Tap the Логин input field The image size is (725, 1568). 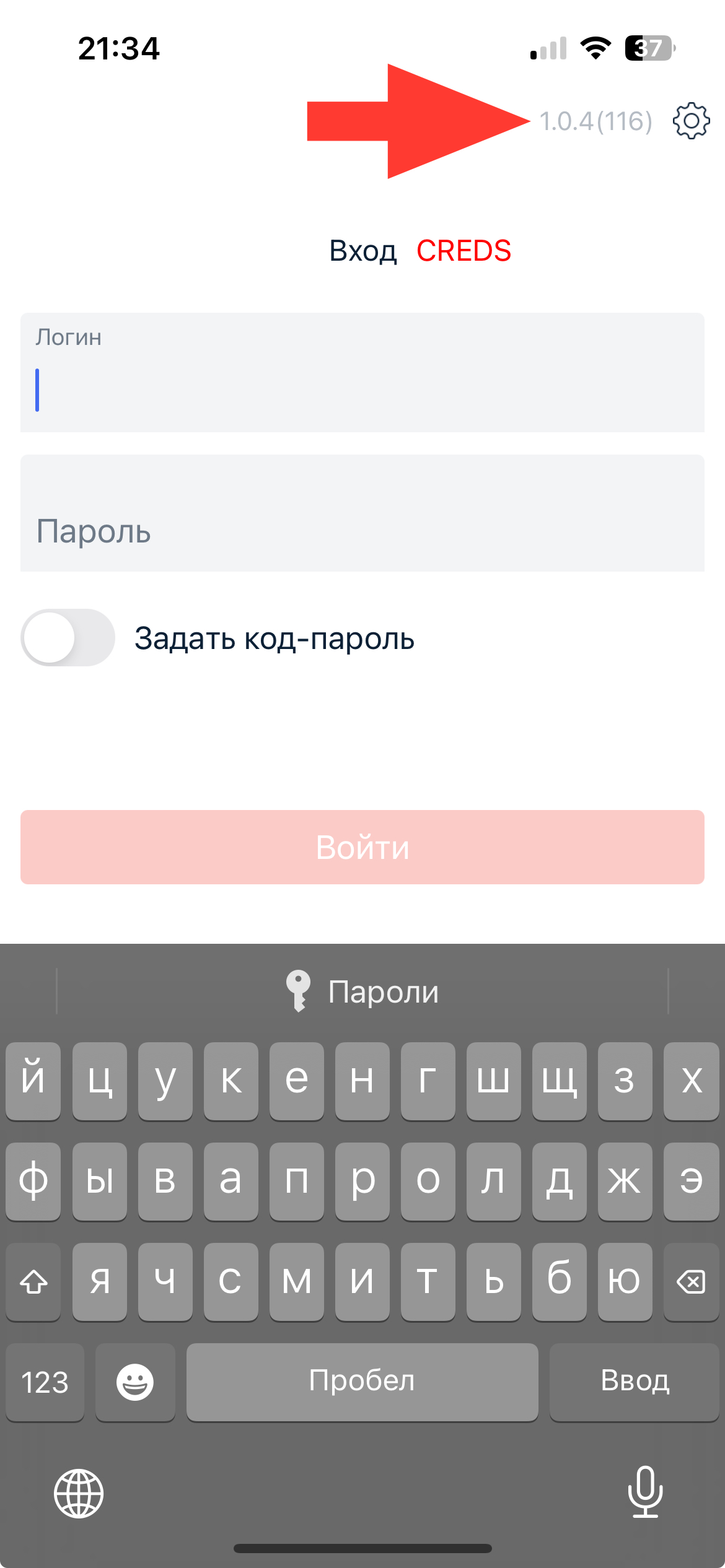(362, 372)
